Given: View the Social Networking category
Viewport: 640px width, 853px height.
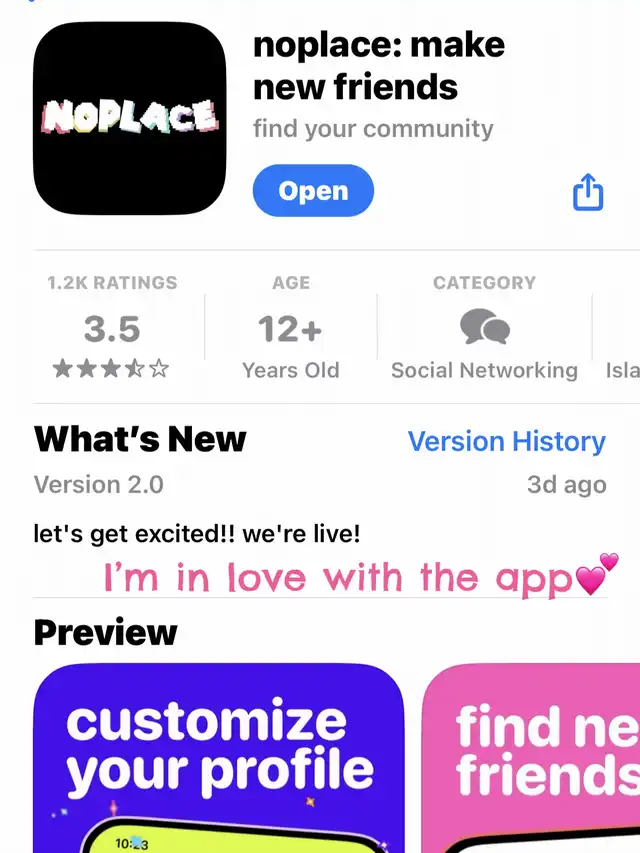Looking at the screenshot, I should tap(484, 327).
